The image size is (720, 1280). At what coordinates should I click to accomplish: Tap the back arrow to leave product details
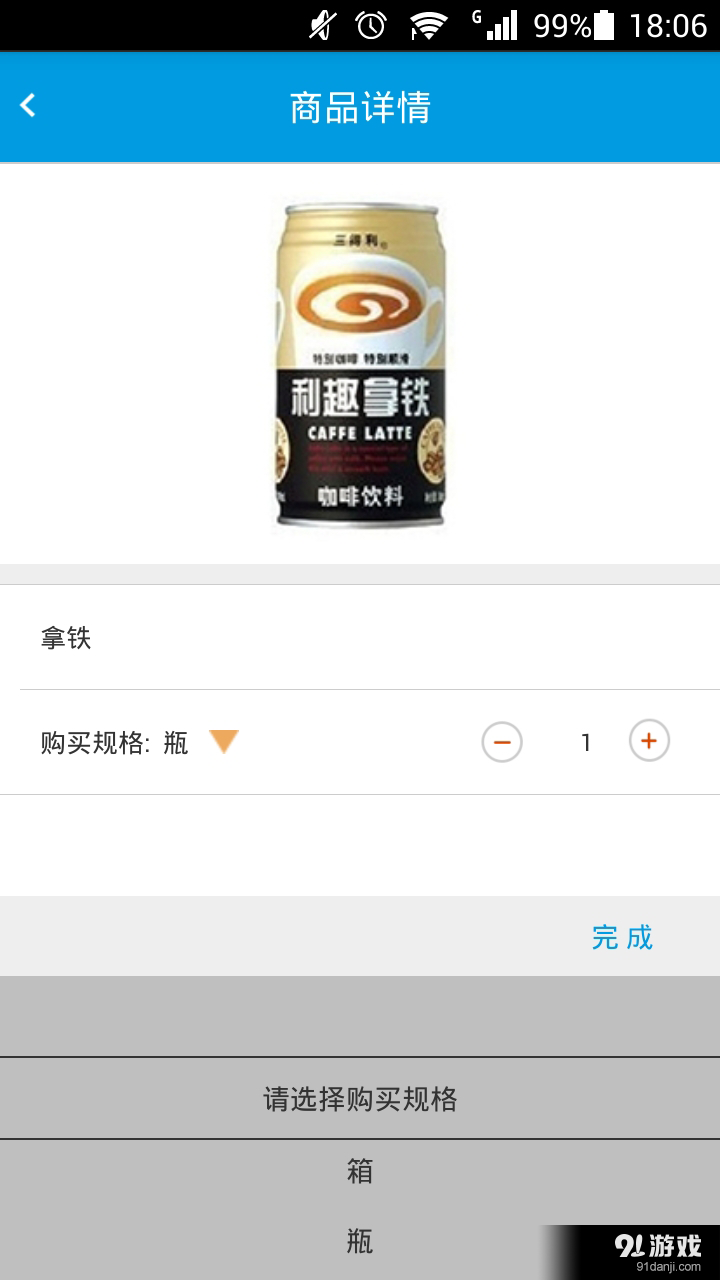27,104
